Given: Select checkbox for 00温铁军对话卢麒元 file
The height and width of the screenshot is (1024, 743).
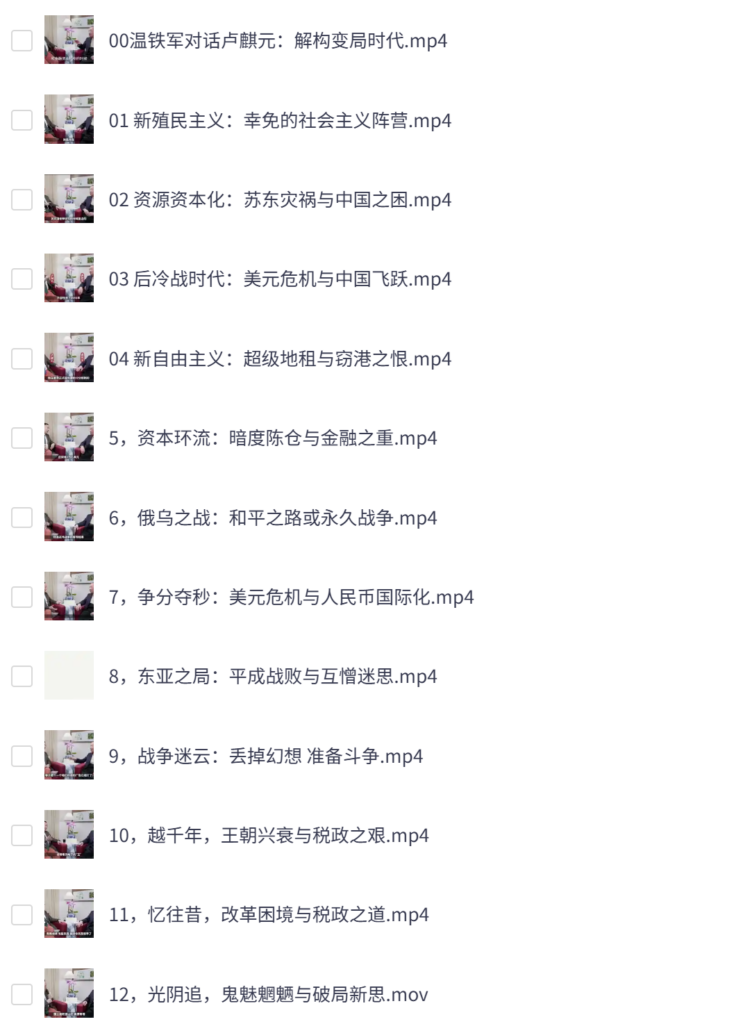Looking at the screenshot, I should coord(22,41).
